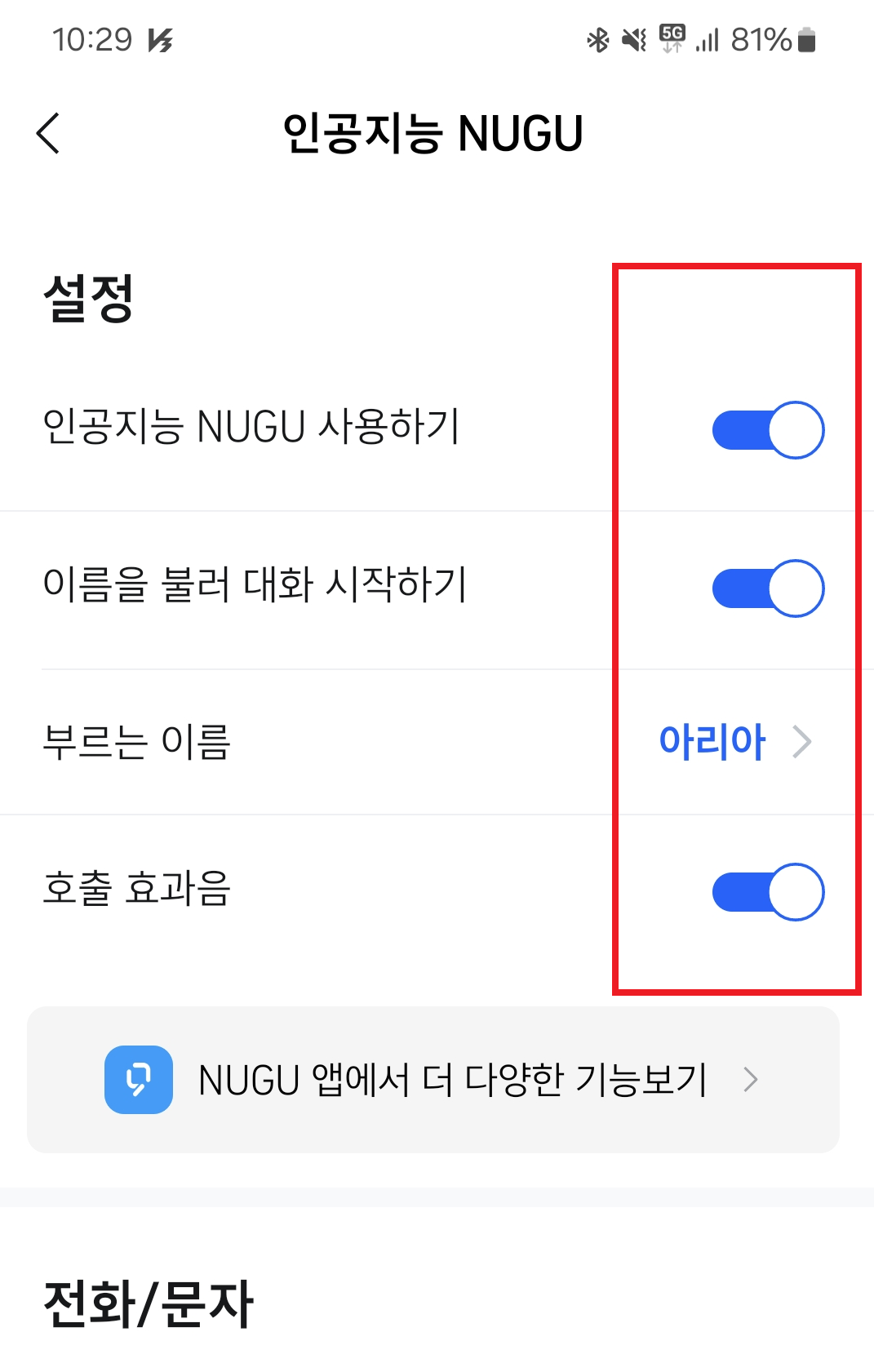Open NUGU 앱에서 더 다양한 기능보기
Screen dimensions: 874x1372
[451, 1080]
